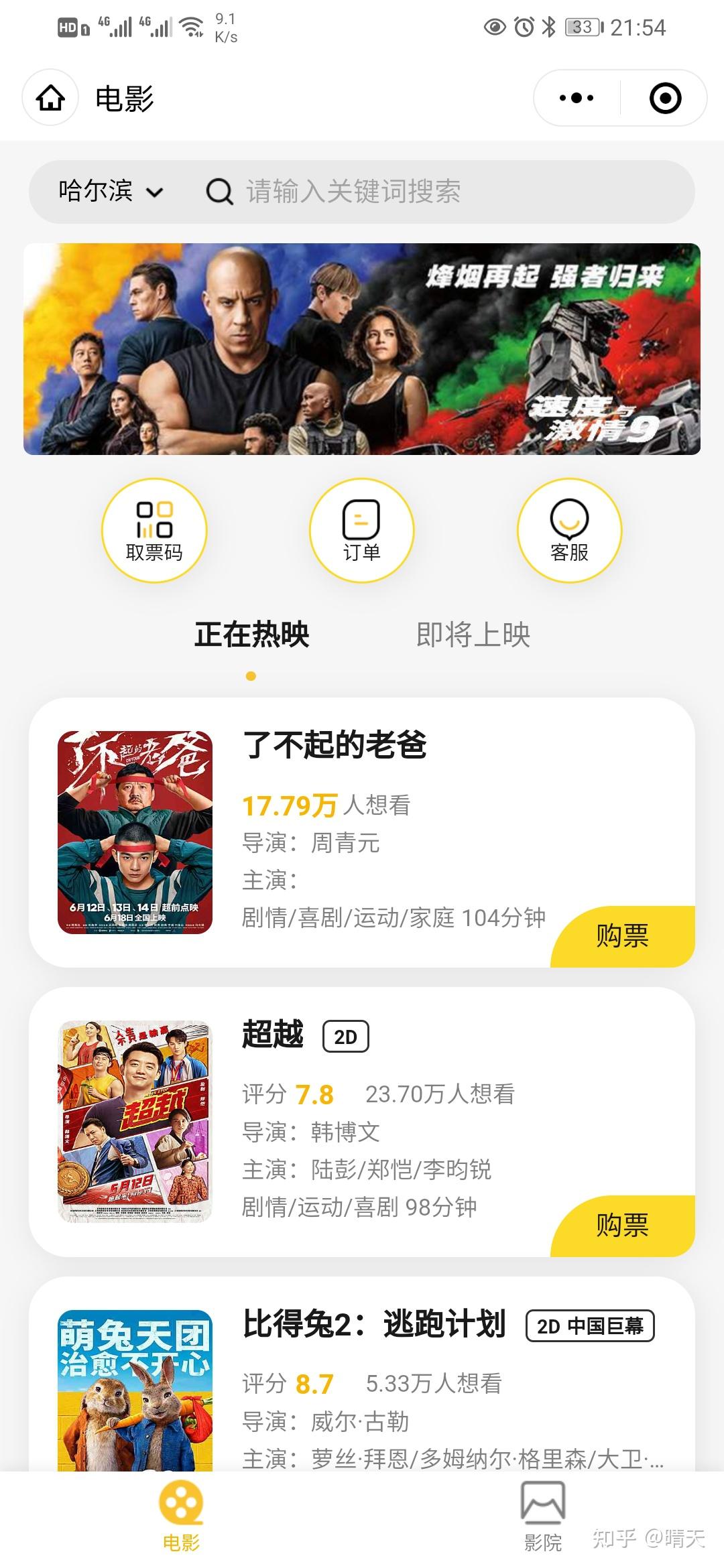Image resolution: width=724 pixels, height=1568 pixels.
Task: Open the 订单 orders page
Action: 361,530
